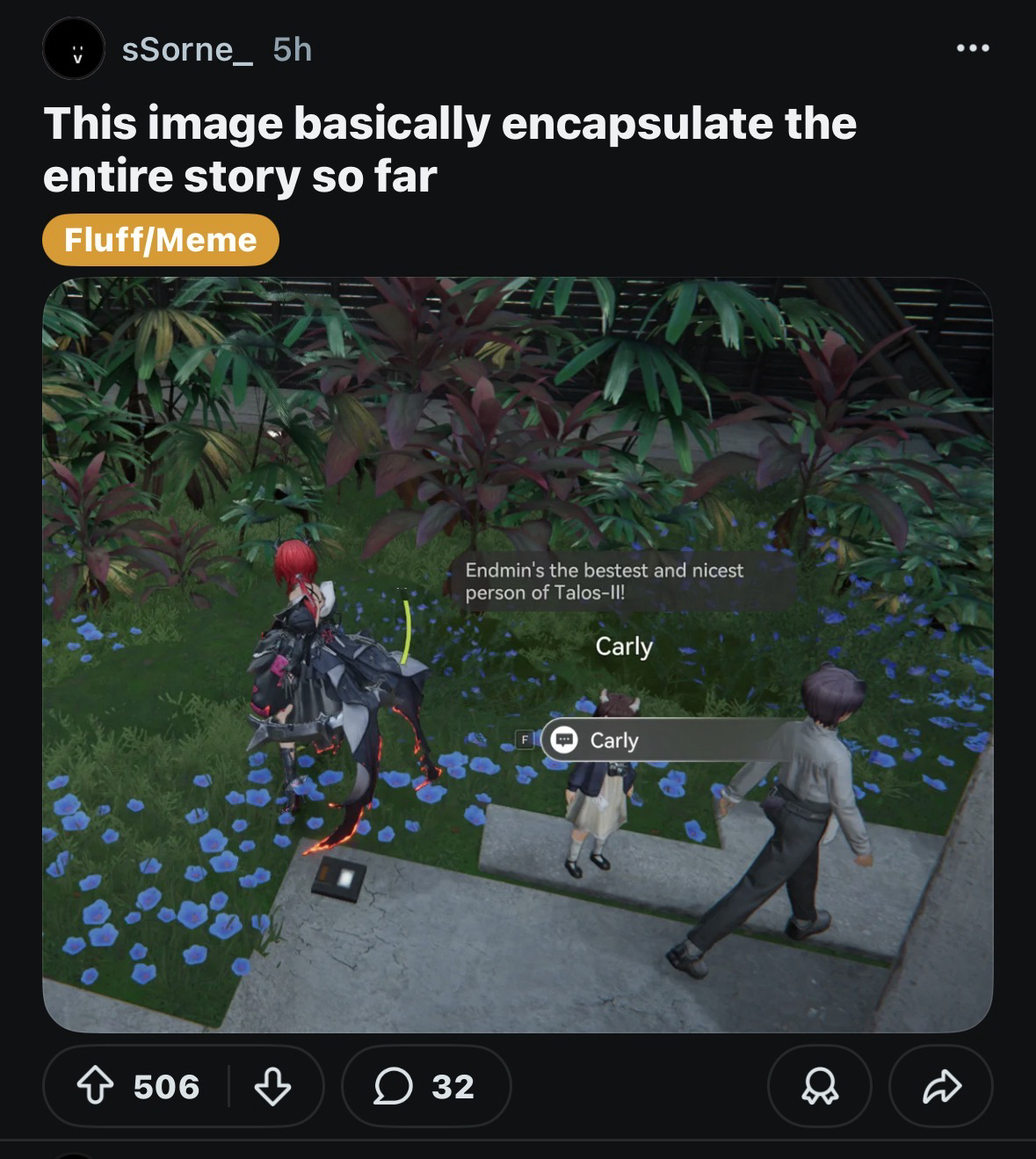Select the Fluff/Meme flair chip

pos(160,240)
